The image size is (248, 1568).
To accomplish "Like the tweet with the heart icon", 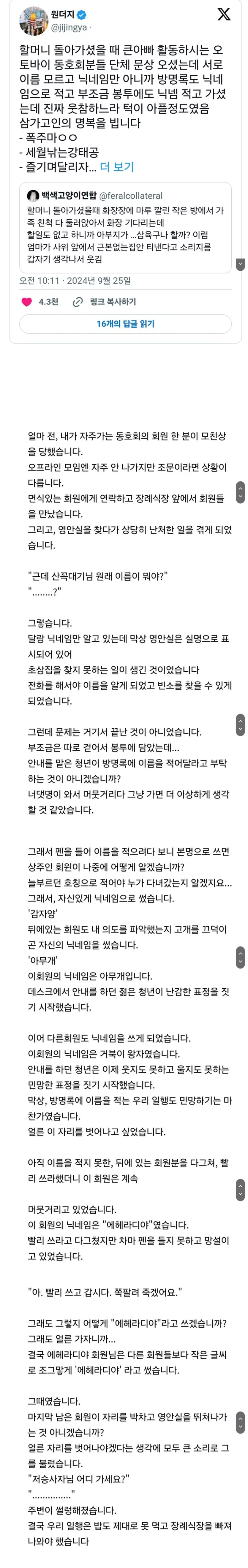I will [x=26, y=302].
